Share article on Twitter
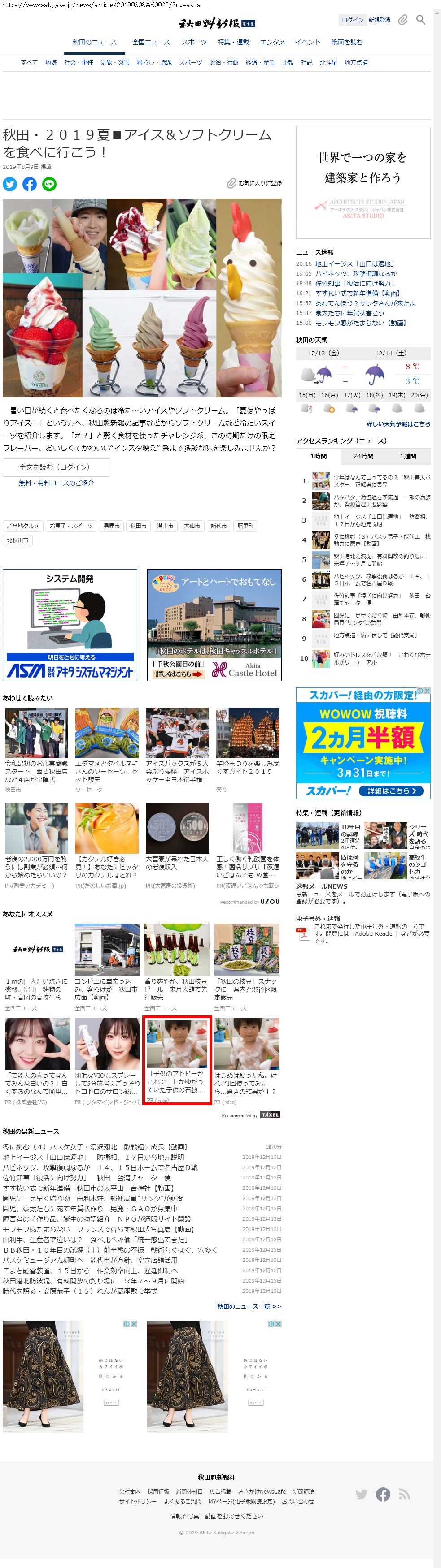The width and height of the screenshot is (441, 1568). [10, 184]
